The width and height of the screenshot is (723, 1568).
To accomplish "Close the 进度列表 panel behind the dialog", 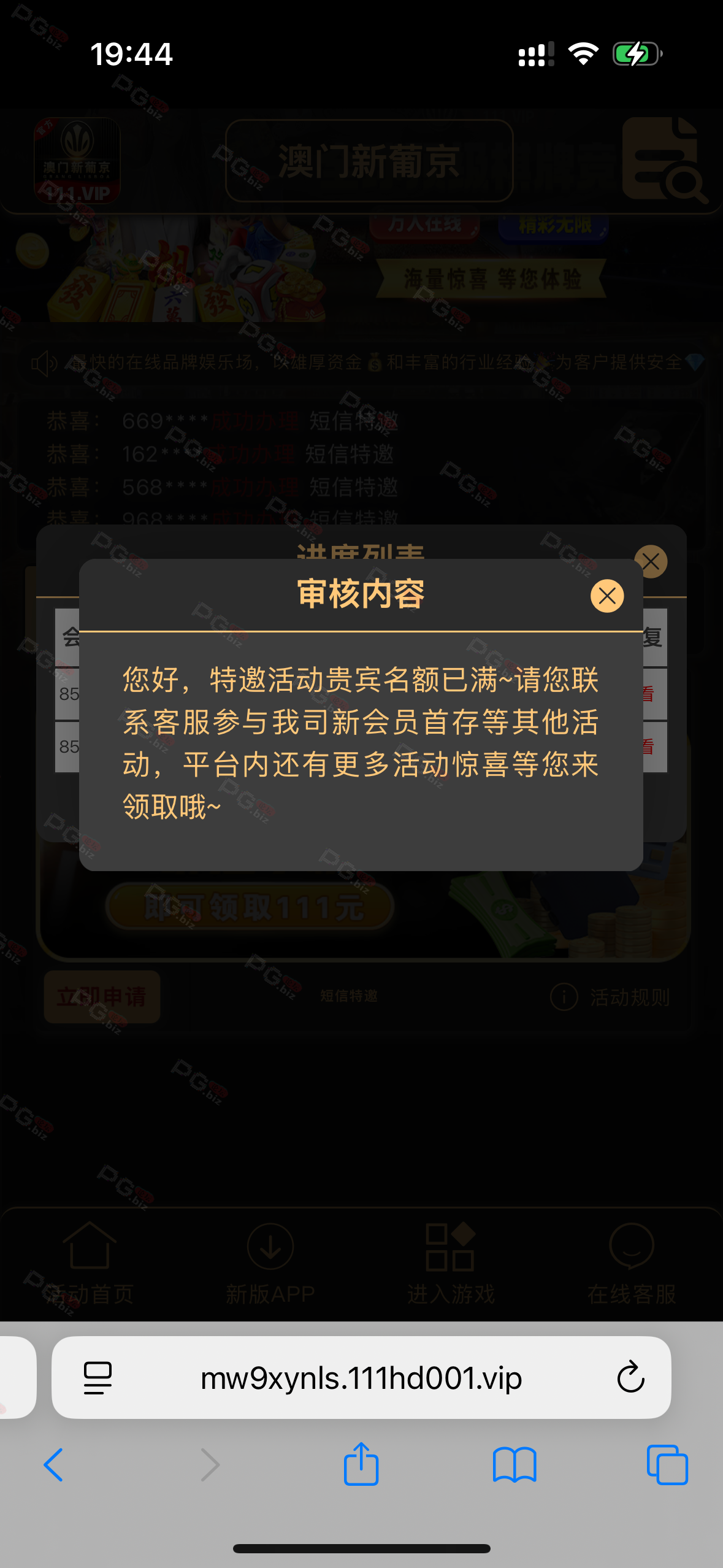I will (651, 561).
